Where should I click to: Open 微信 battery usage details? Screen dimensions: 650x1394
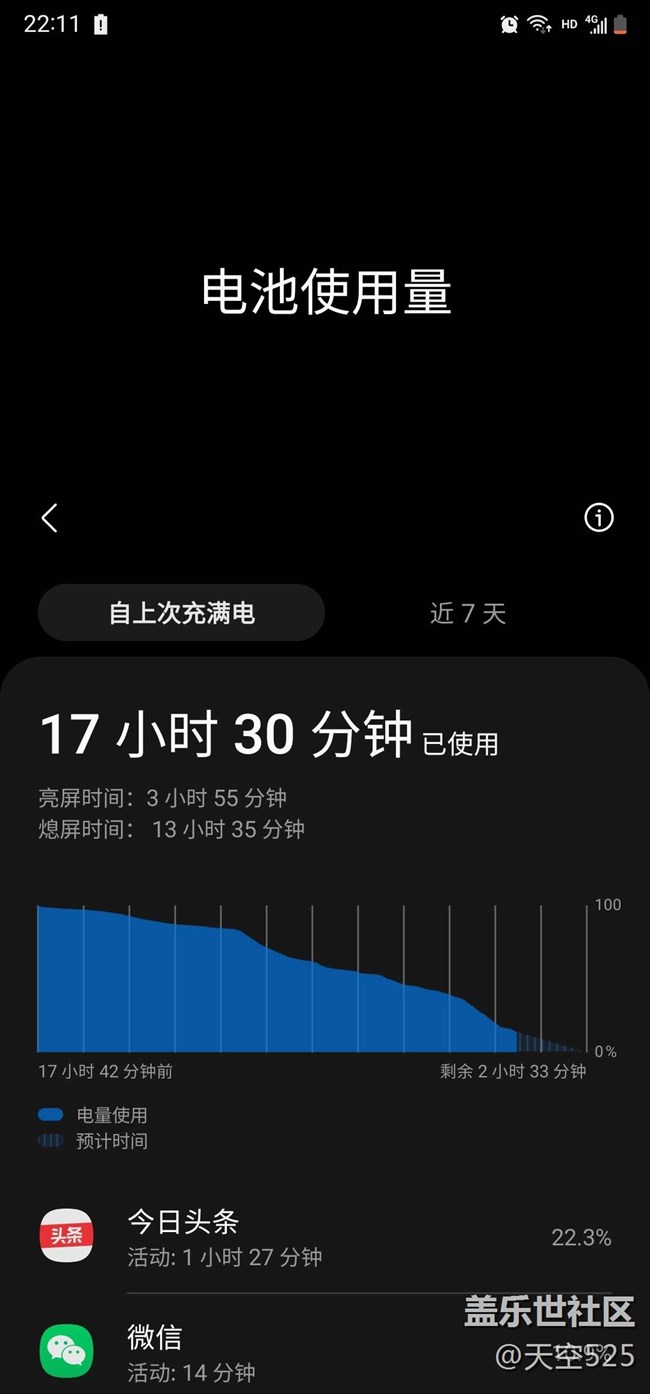pos(325,1350)
